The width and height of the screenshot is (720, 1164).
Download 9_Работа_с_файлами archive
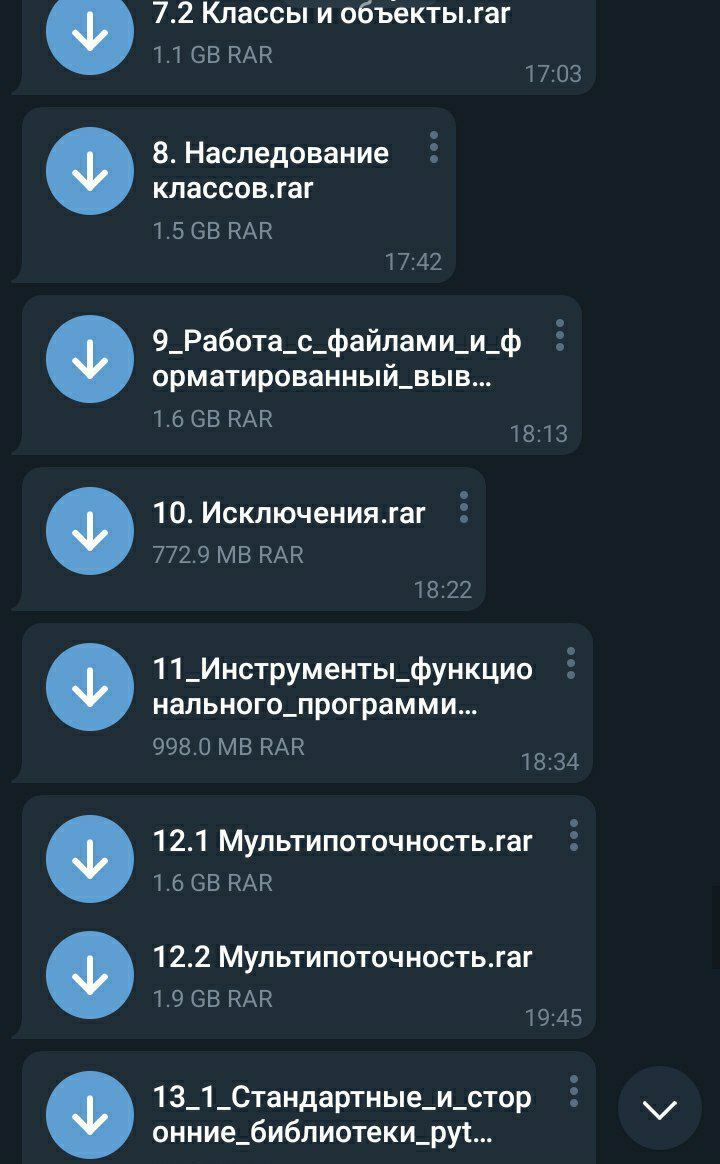pos(90,359)
